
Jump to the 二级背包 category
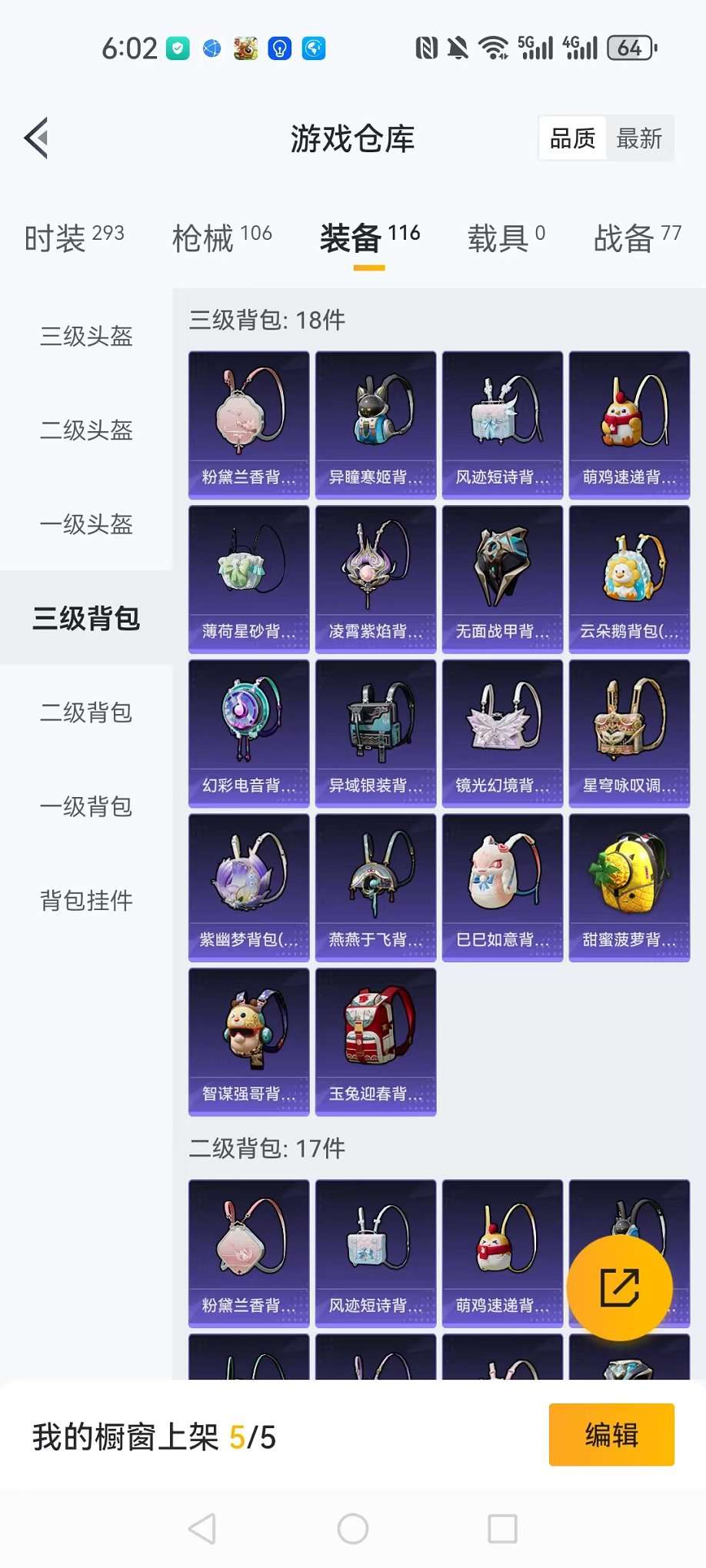point(86,713)
